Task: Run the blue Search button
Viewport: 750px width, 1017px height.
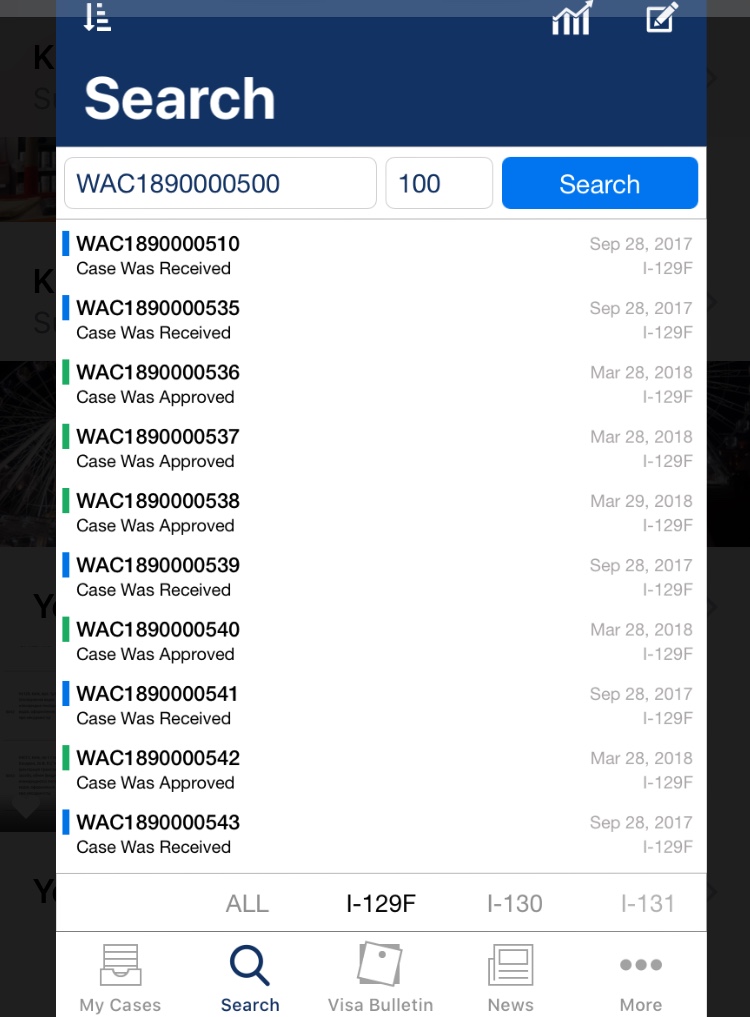Action: 599,184
